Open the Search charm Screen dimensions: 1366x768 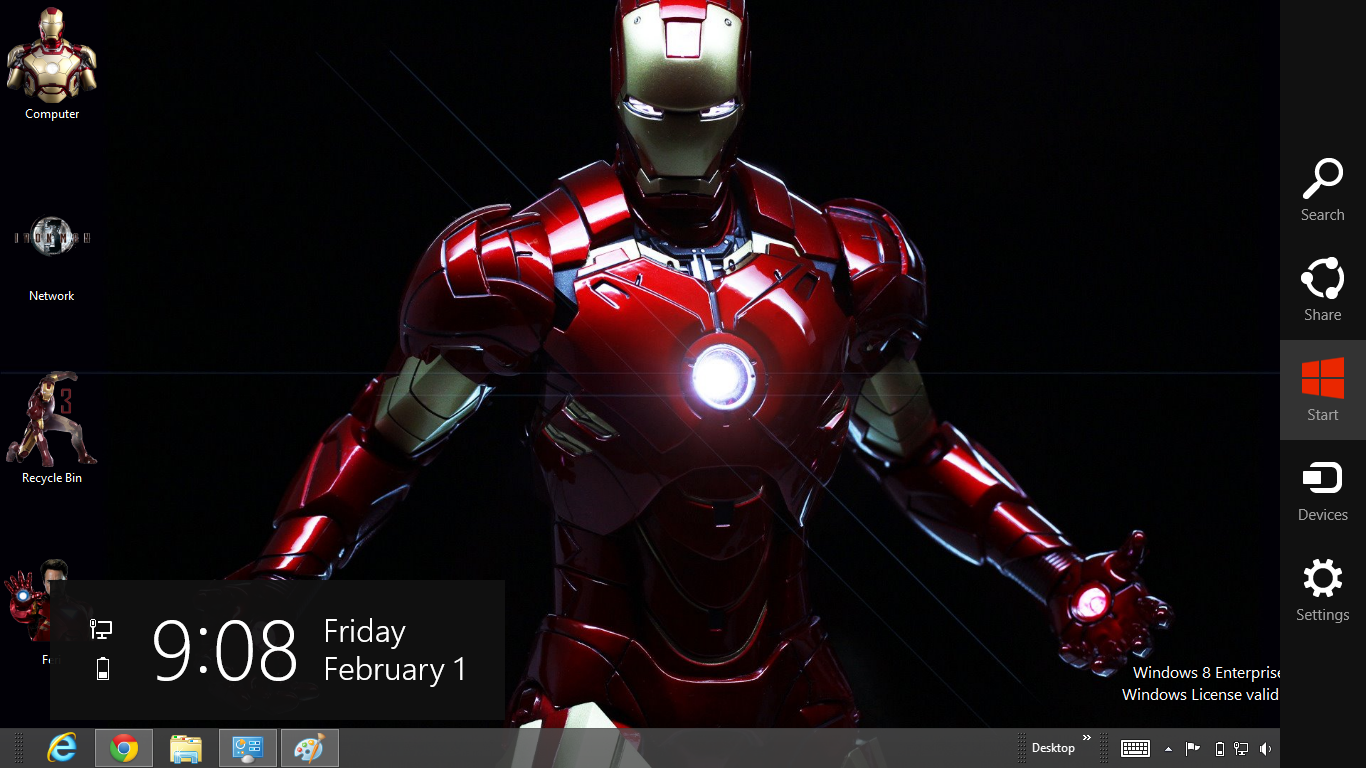[1322, 190]
